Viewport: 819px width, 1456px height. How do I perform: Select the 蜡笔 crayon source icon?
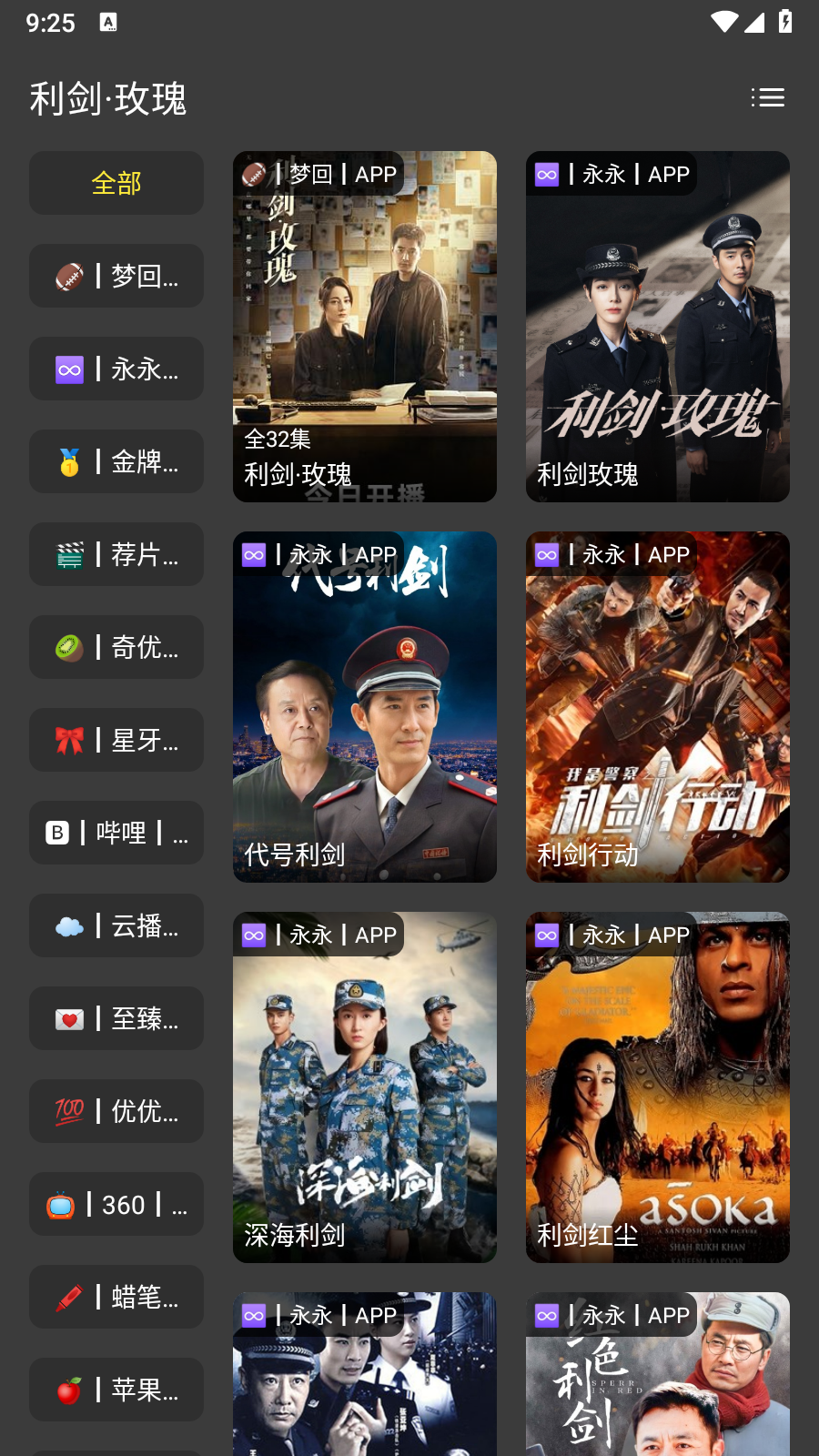(116, 1297)
